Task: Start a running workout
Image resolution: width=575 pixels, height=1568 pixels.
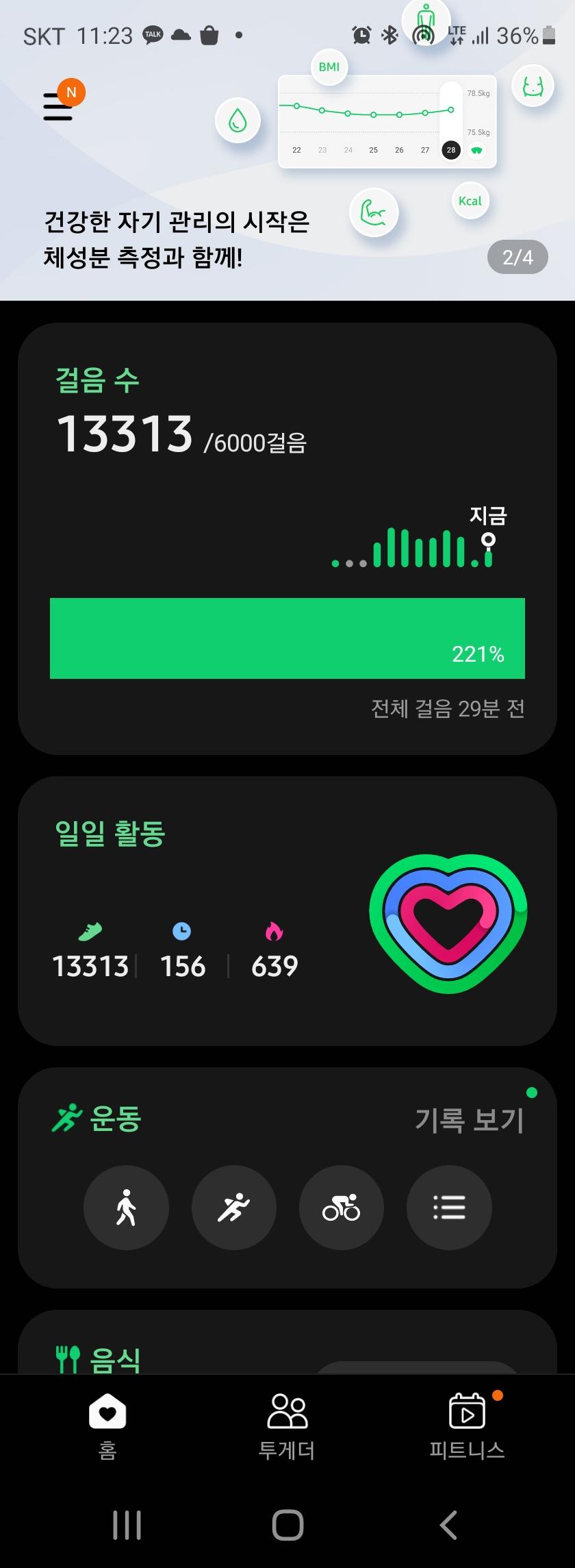Action: pyautogui.click(x=233, y=1207)
